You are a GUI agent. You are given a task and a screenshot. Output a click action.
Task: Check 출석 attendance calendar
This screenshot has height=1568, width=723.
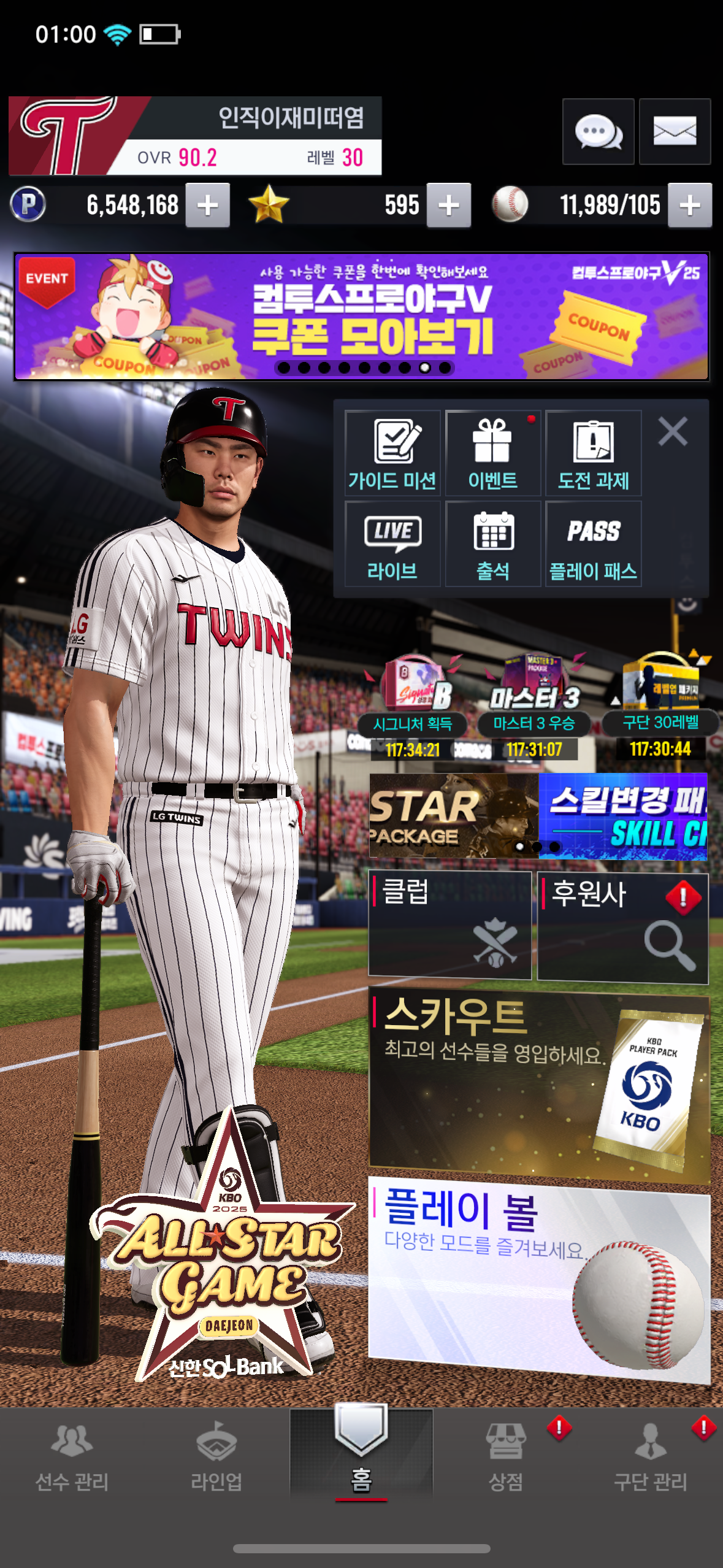[x=493, y=544]
